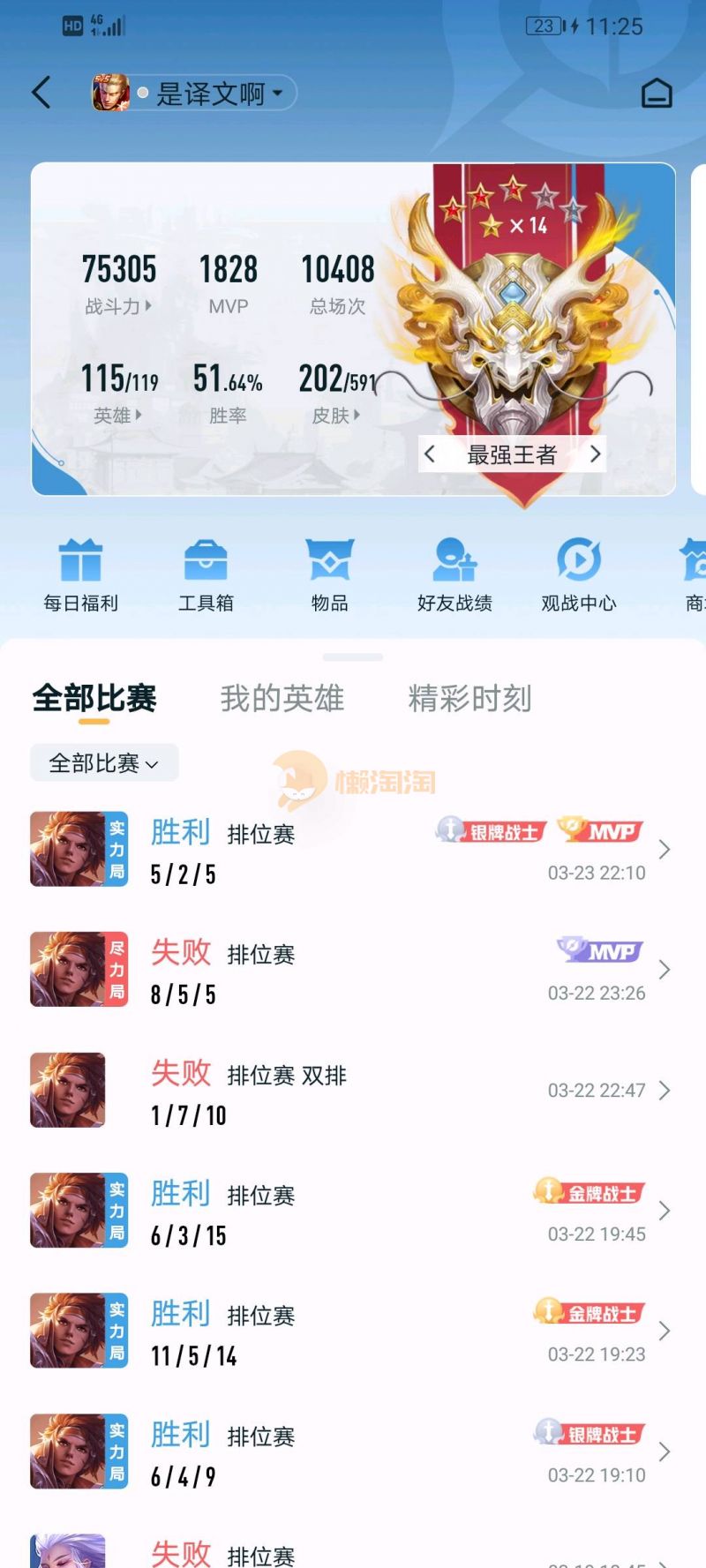Switch to 我的英雄 tab

click(282, 699)
